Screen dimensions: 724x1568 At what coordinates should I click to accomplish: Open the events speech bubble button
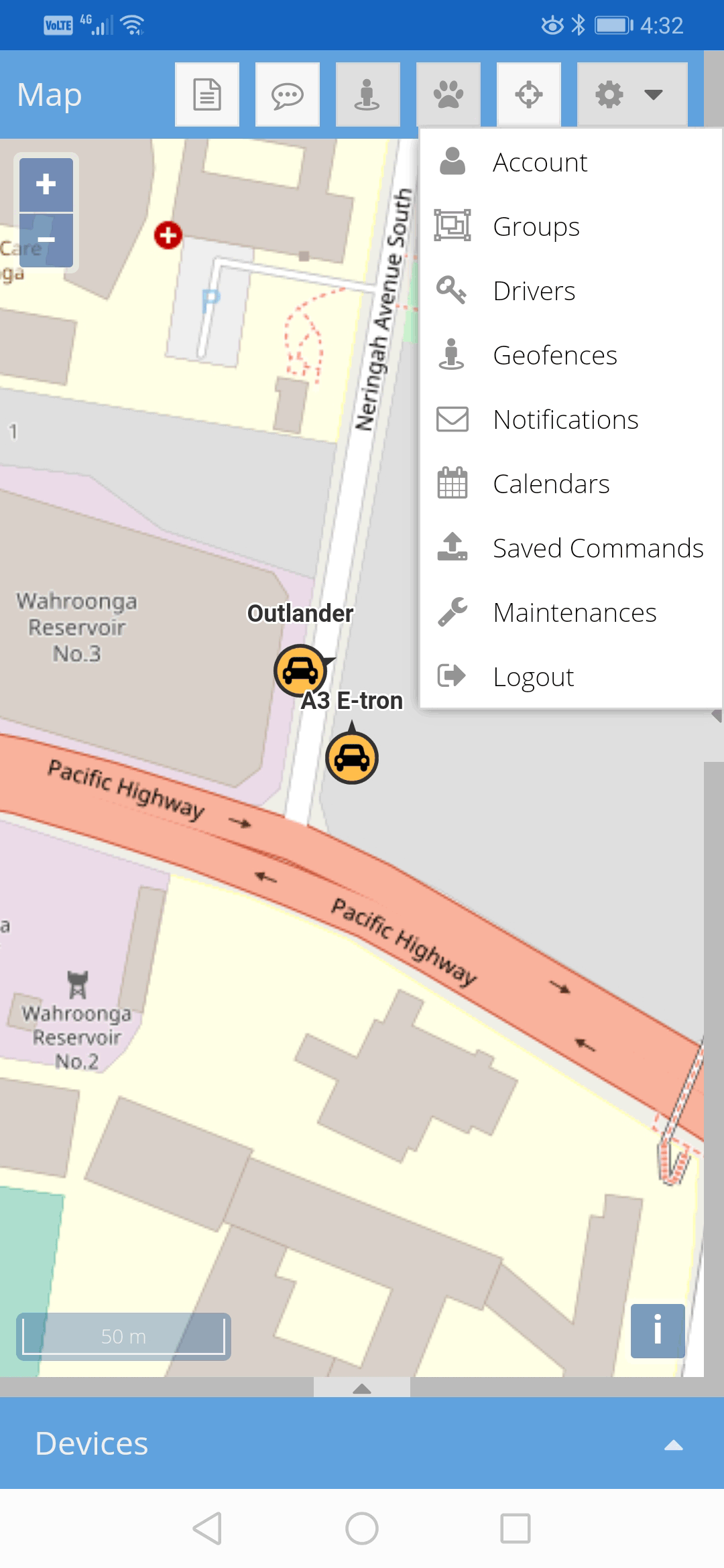coord(288,94)
